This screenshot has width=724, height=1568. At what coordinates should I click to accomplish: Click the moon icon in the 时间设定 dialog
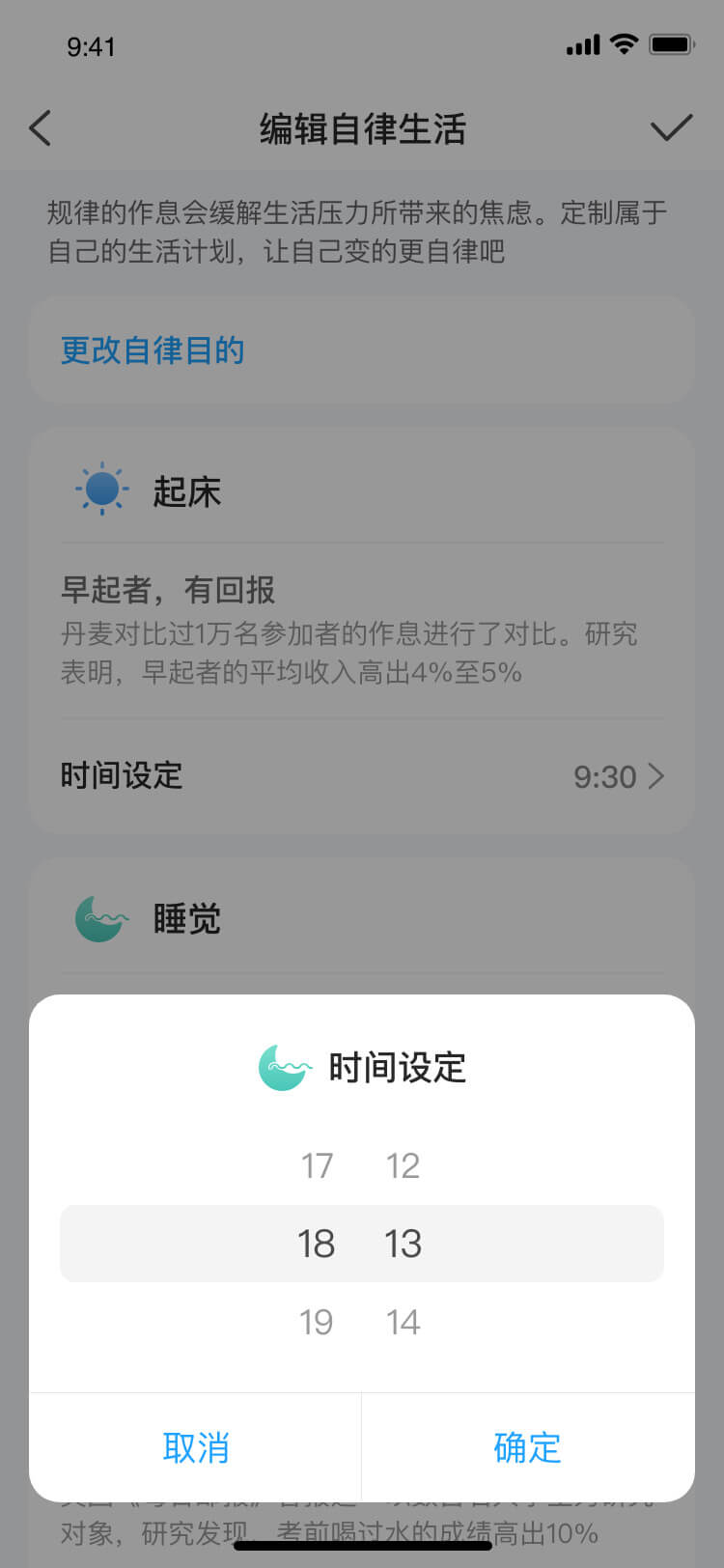pyautogui.click(x=283, y=1068)
